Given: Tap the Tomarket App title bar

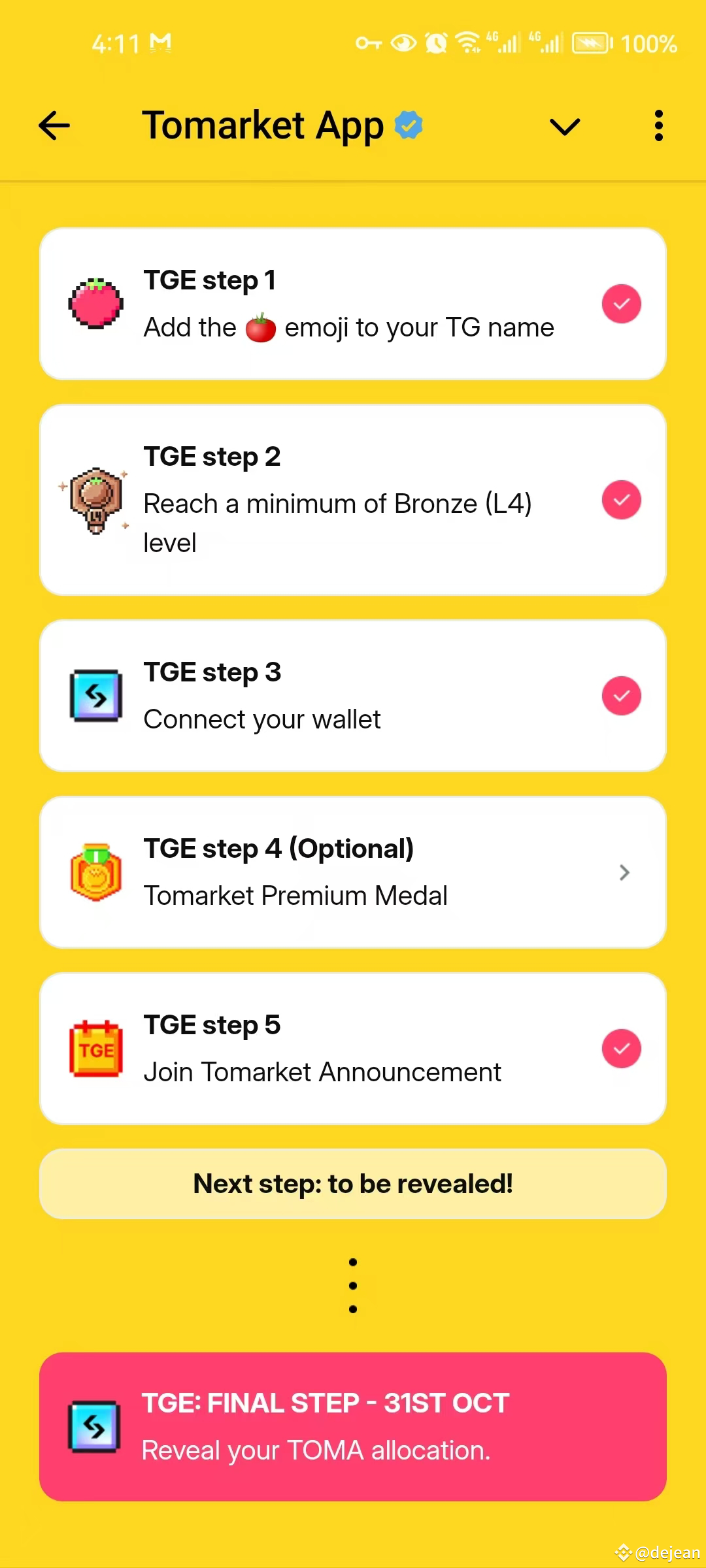Looking at the screenshot, I should coord(263,124).
